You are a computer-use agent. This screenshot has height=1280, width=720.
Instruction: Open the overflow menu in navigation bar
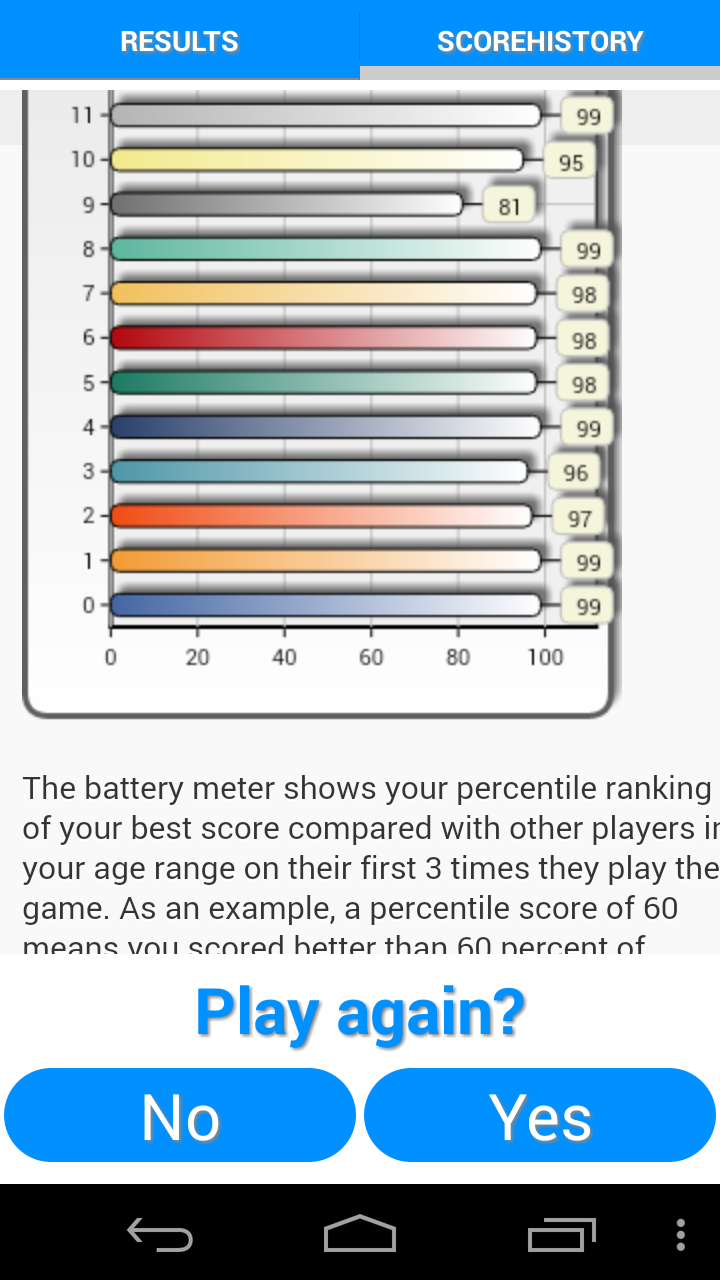pos(681,1234)
